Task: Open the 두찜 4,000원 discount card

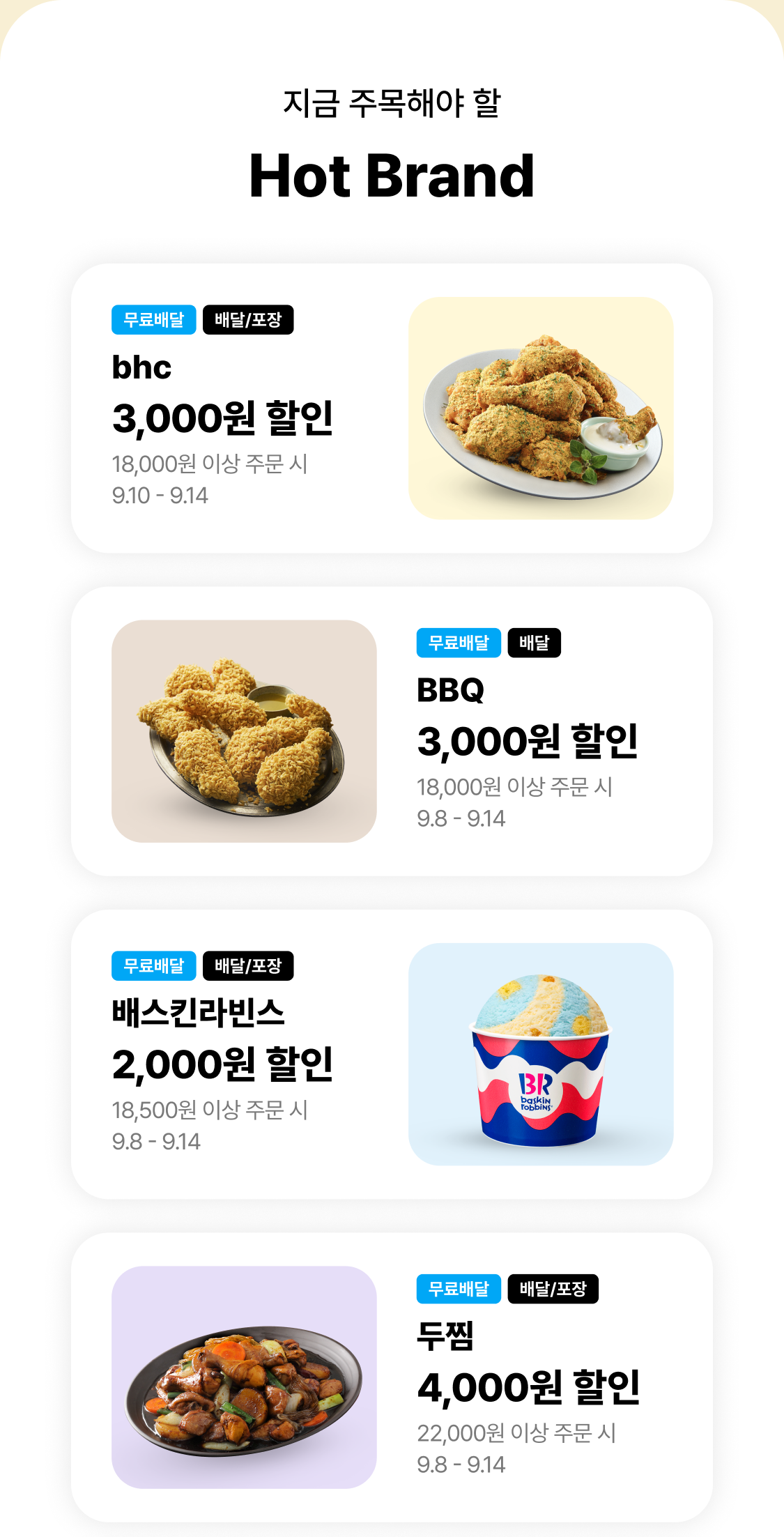Action: tap(391, 1377)
